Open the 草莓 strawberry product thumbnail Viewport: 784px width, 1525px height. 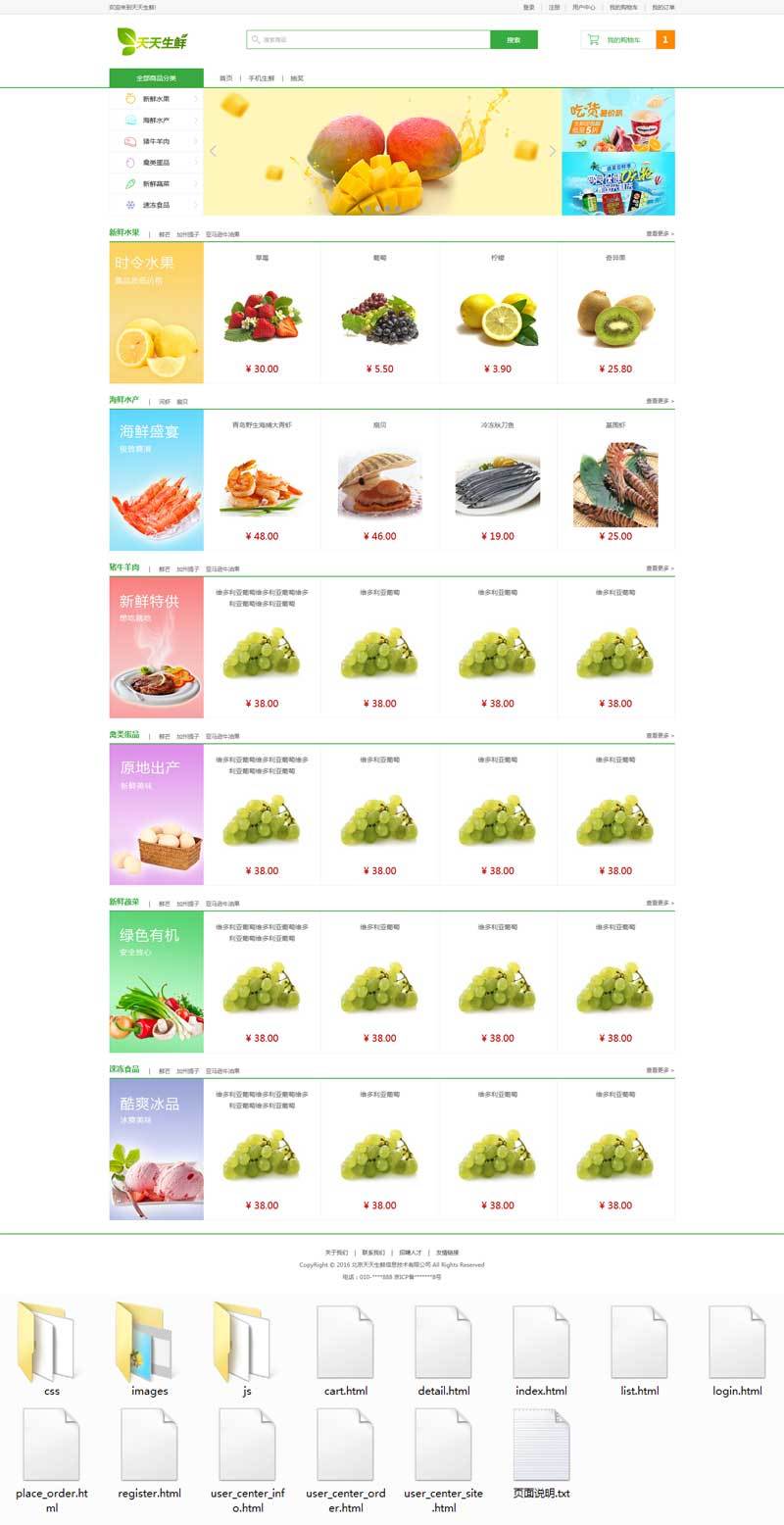[265, 316]
